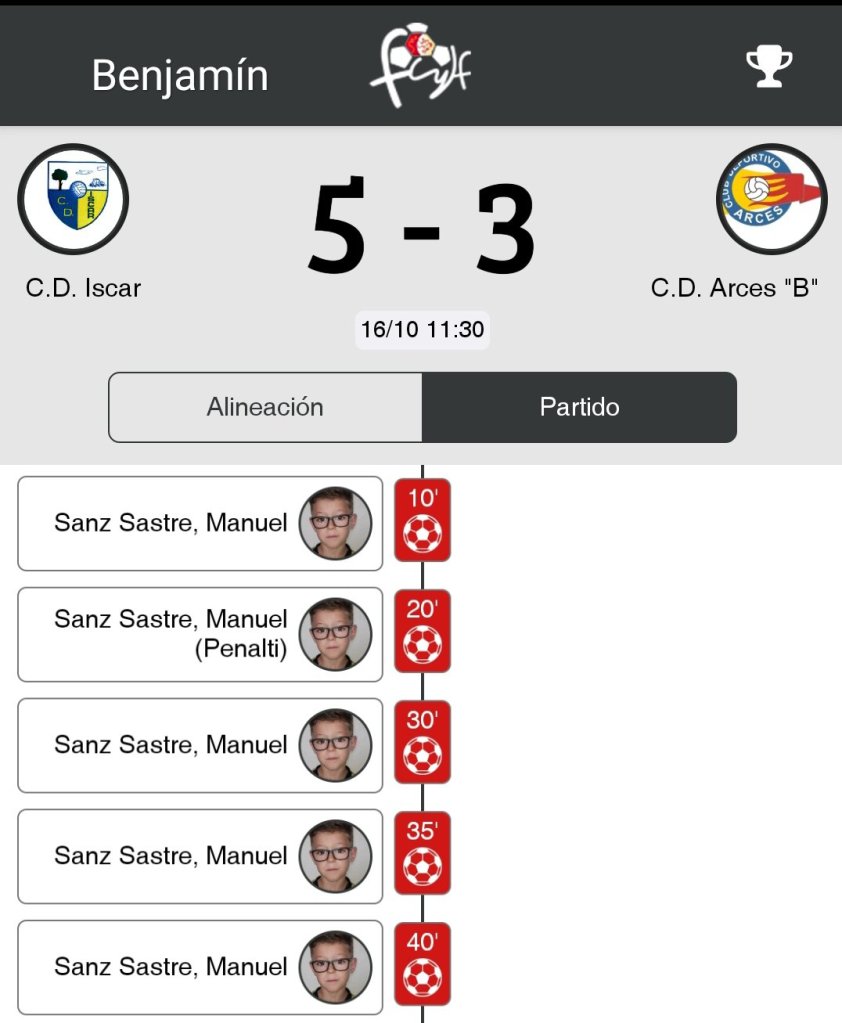Screen dimensions: 842x1023
Task: Select the Partido tab
Action: click(579, 407)
